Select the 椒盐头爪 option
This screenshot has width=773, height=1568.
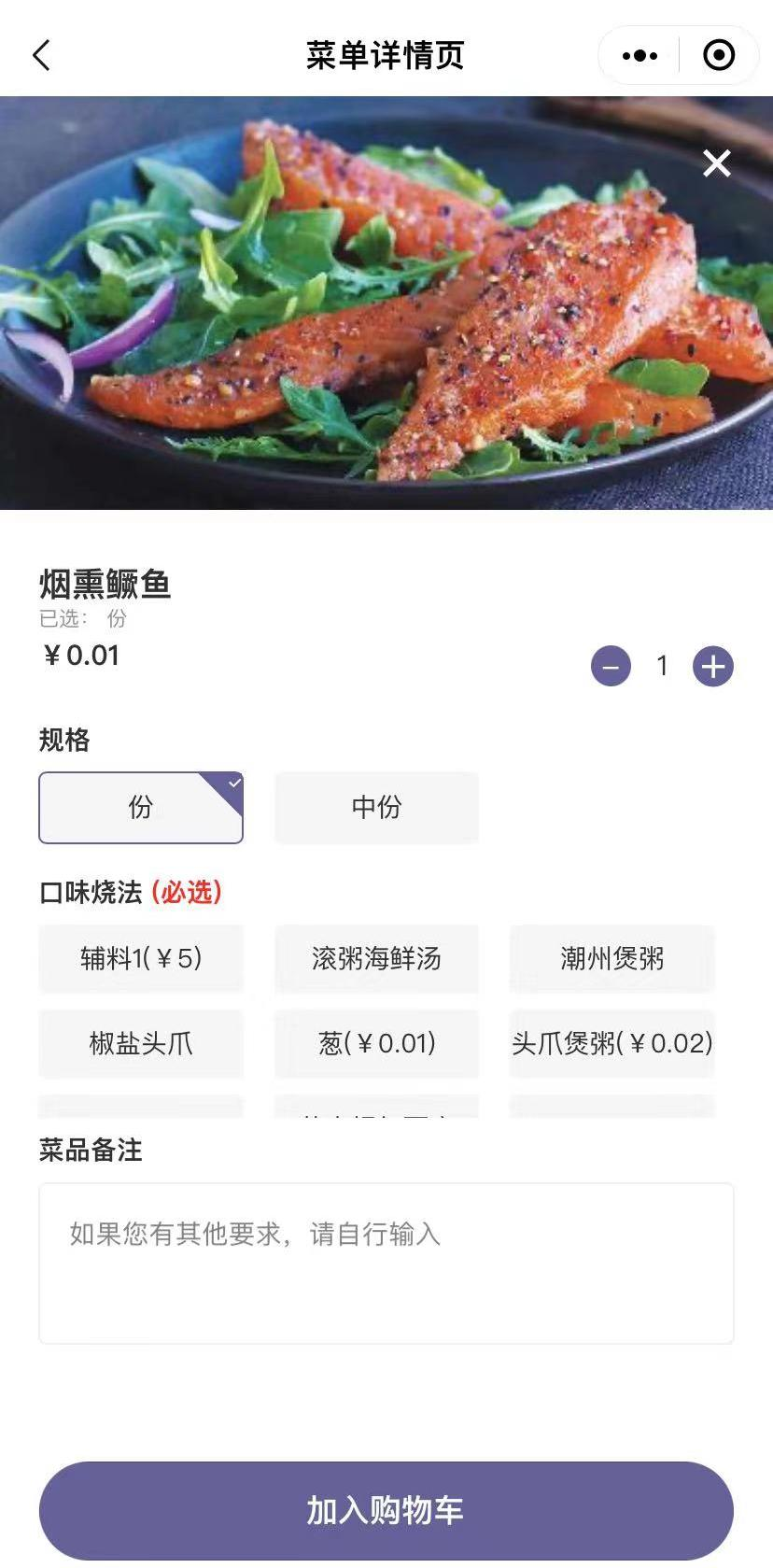click(141, 1043)
